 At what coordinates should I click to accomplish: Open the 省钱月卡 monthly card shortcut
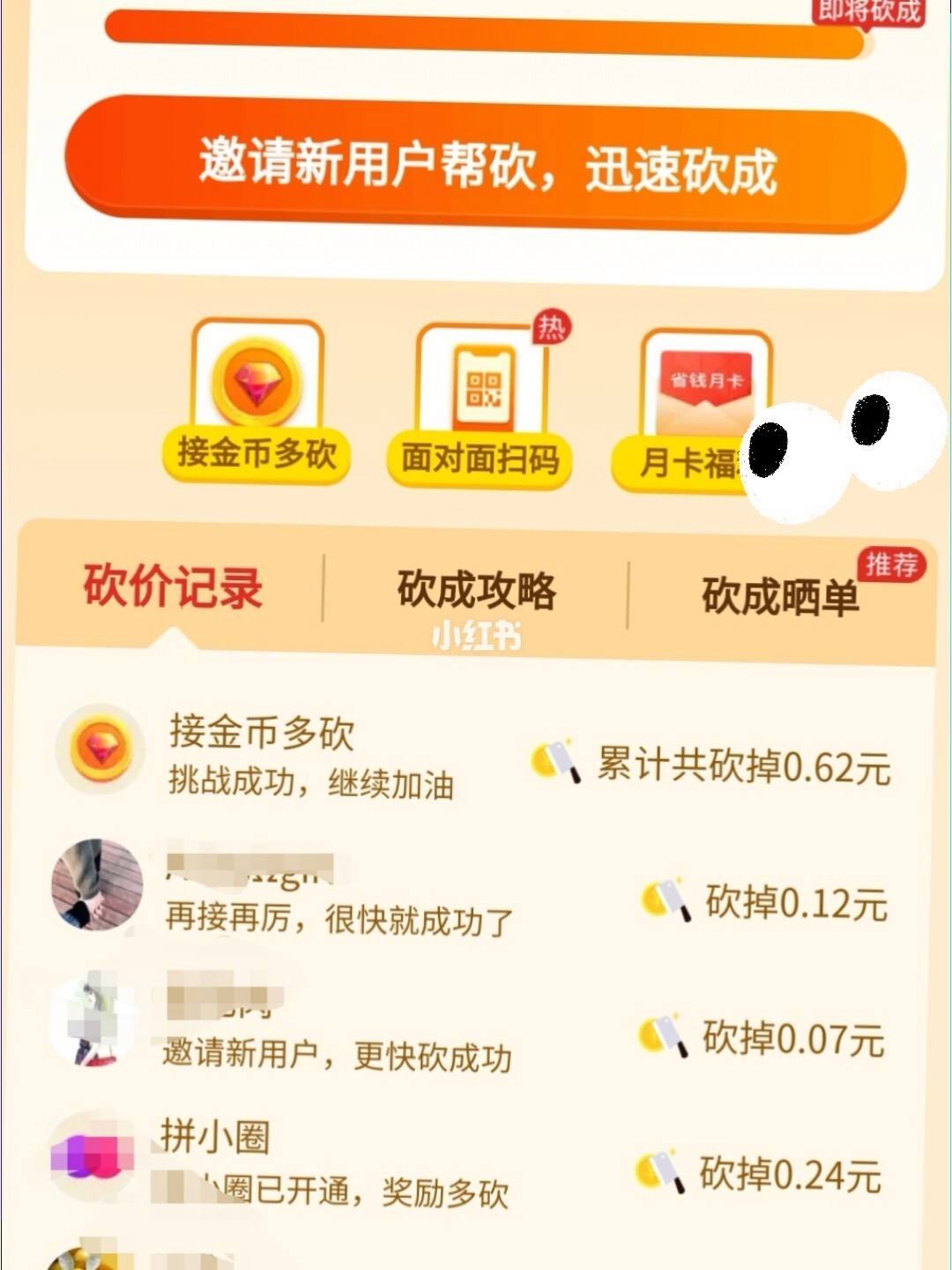point(696,408)
